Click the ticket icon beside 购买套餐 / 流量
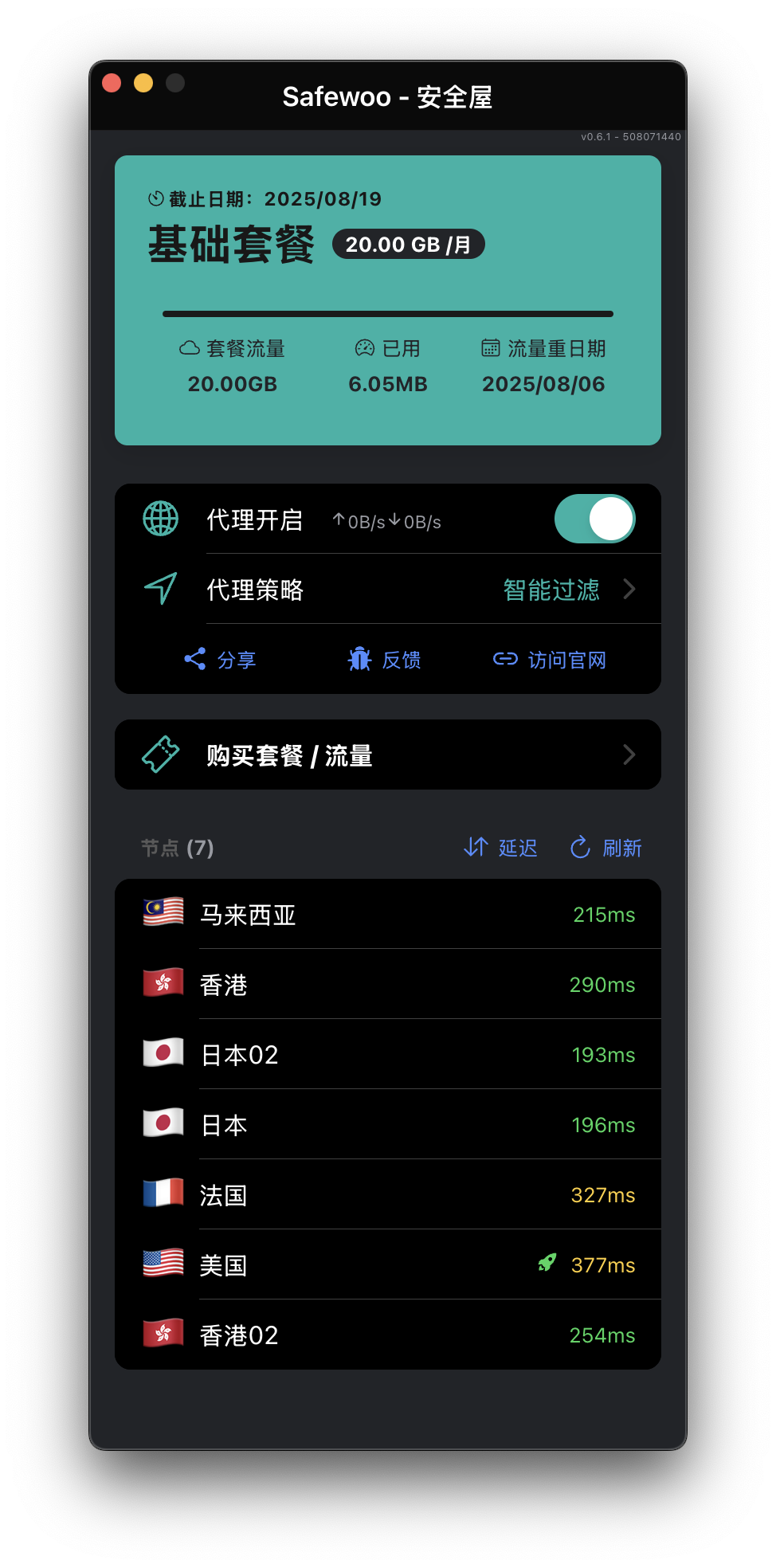Screen dimensions: 776x1568 pos(159,754)
